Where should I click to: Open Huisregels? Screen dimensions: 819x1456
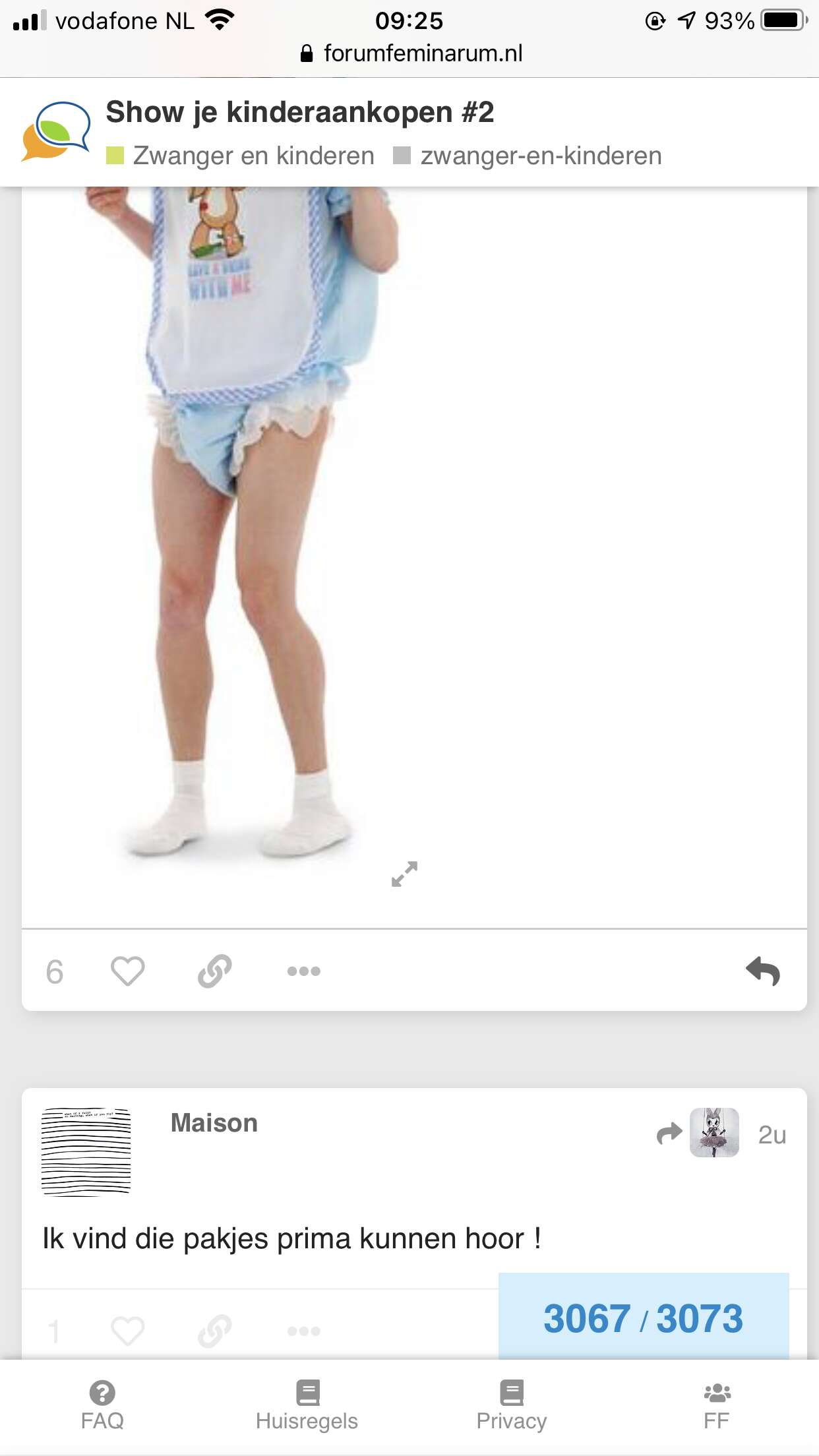pyautogui.click(x=307, y=1405)
